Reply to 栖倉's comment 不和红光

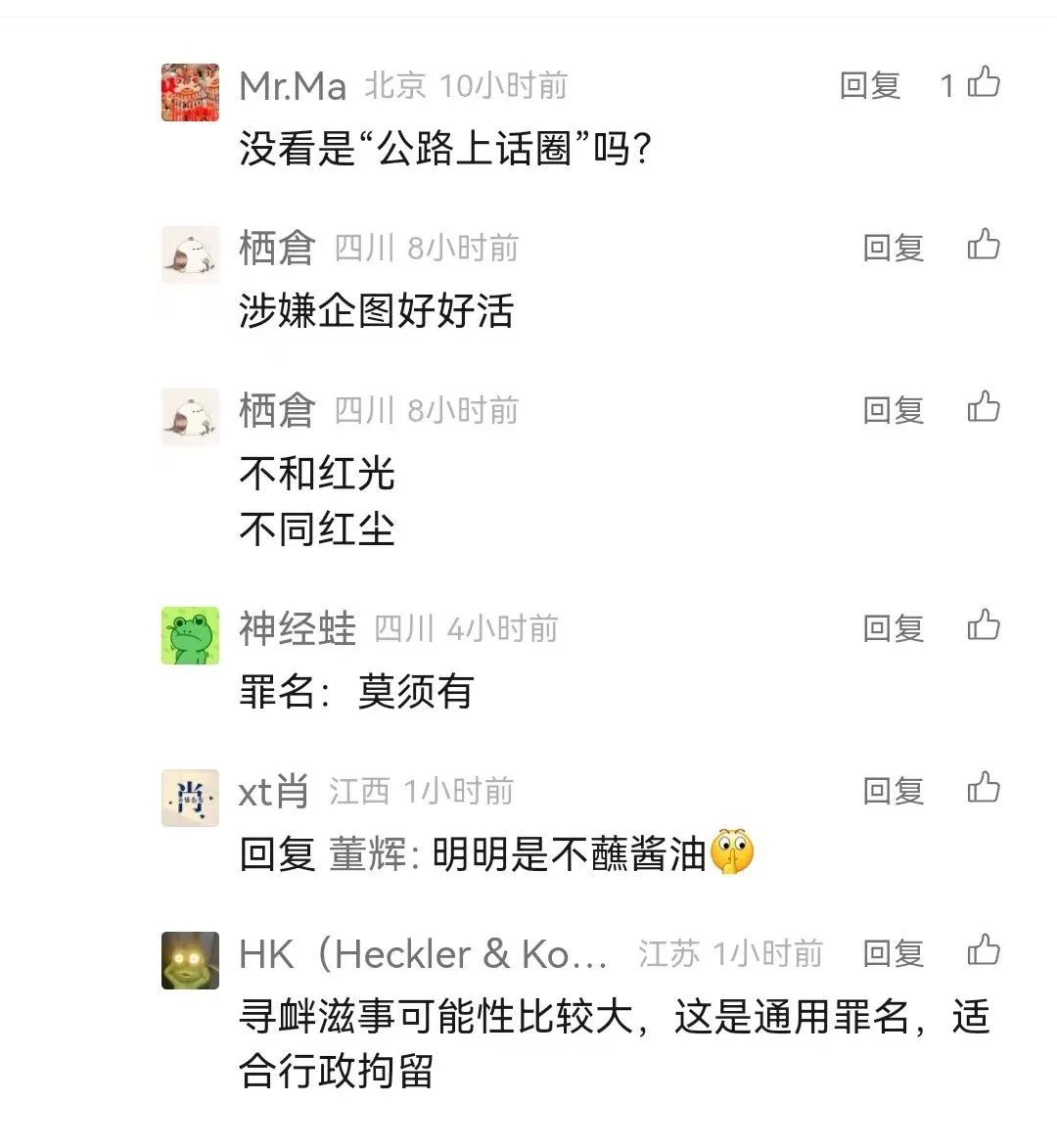(x=893, y=411)
